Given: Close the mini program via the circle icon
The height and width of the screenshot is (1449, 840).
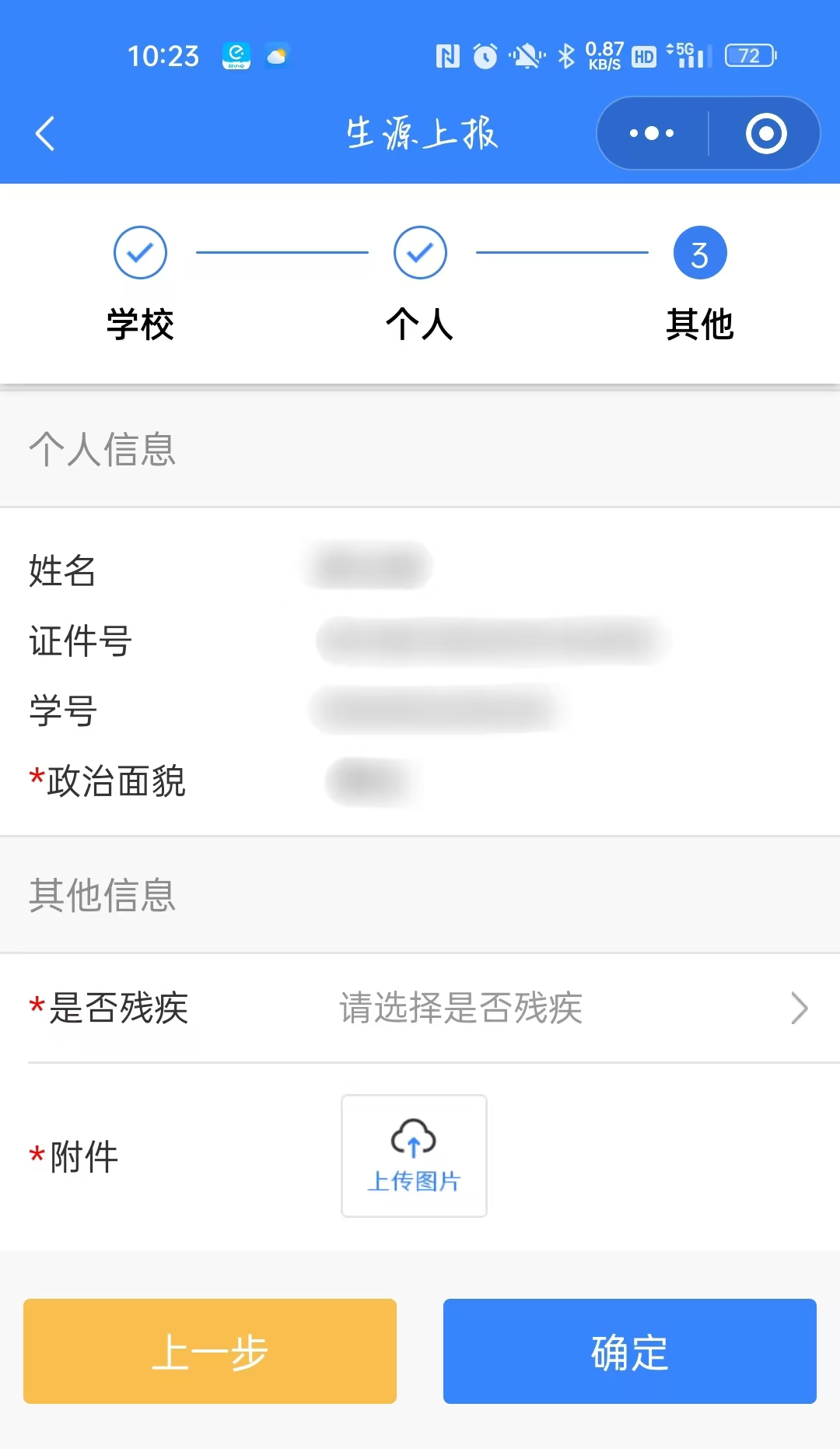Looking at the screenshot, I should 766,133.
